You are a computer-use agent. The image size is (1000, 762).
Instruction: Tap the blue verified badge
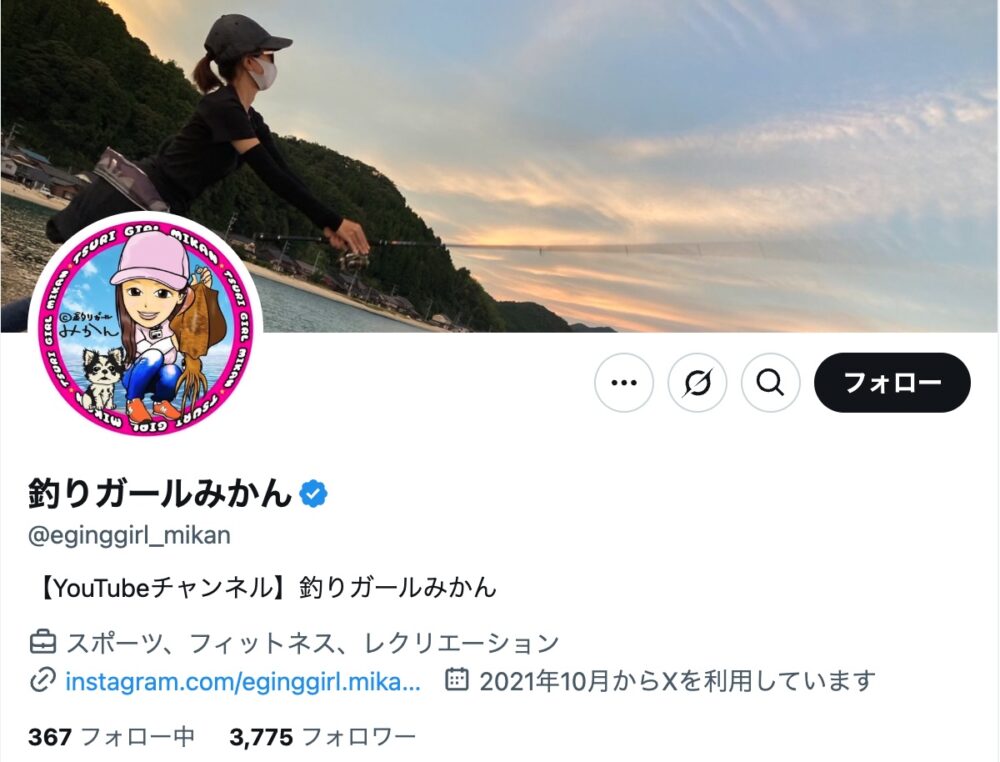coord(316,493)
